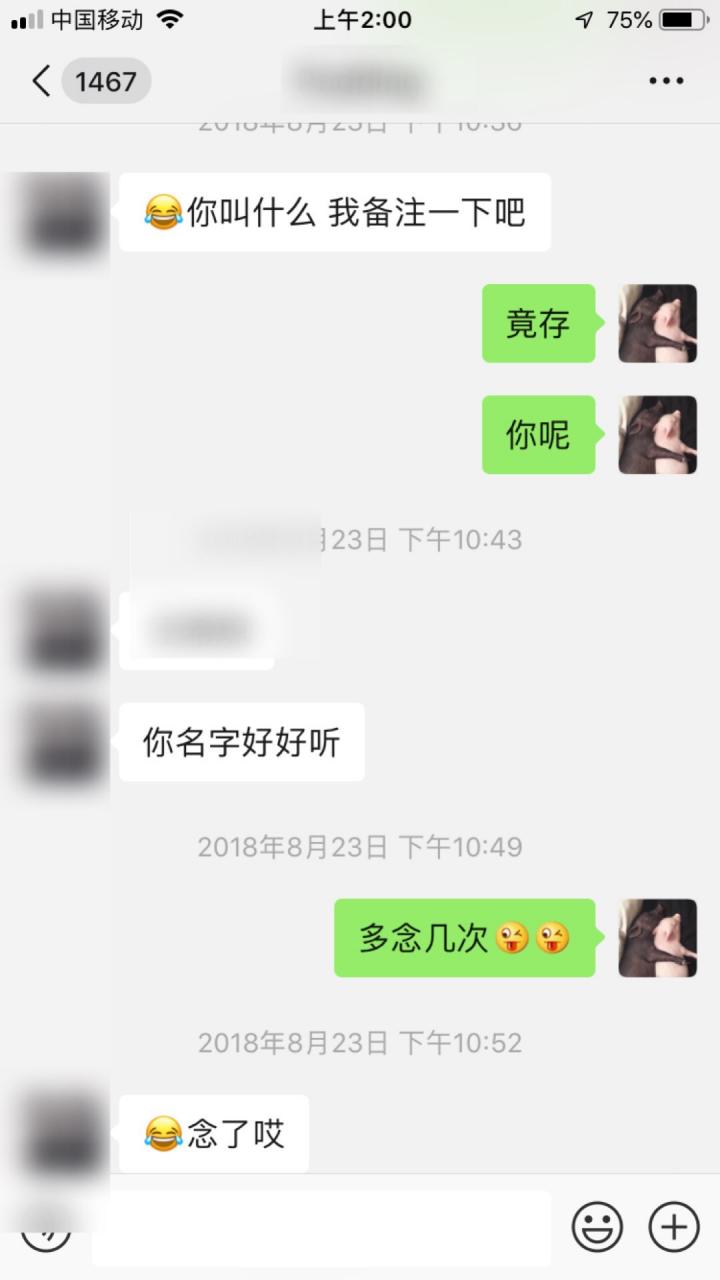This screenshot has width=720, height=1280.
Task: Go back to the chat list
Action: coord(40,81)
